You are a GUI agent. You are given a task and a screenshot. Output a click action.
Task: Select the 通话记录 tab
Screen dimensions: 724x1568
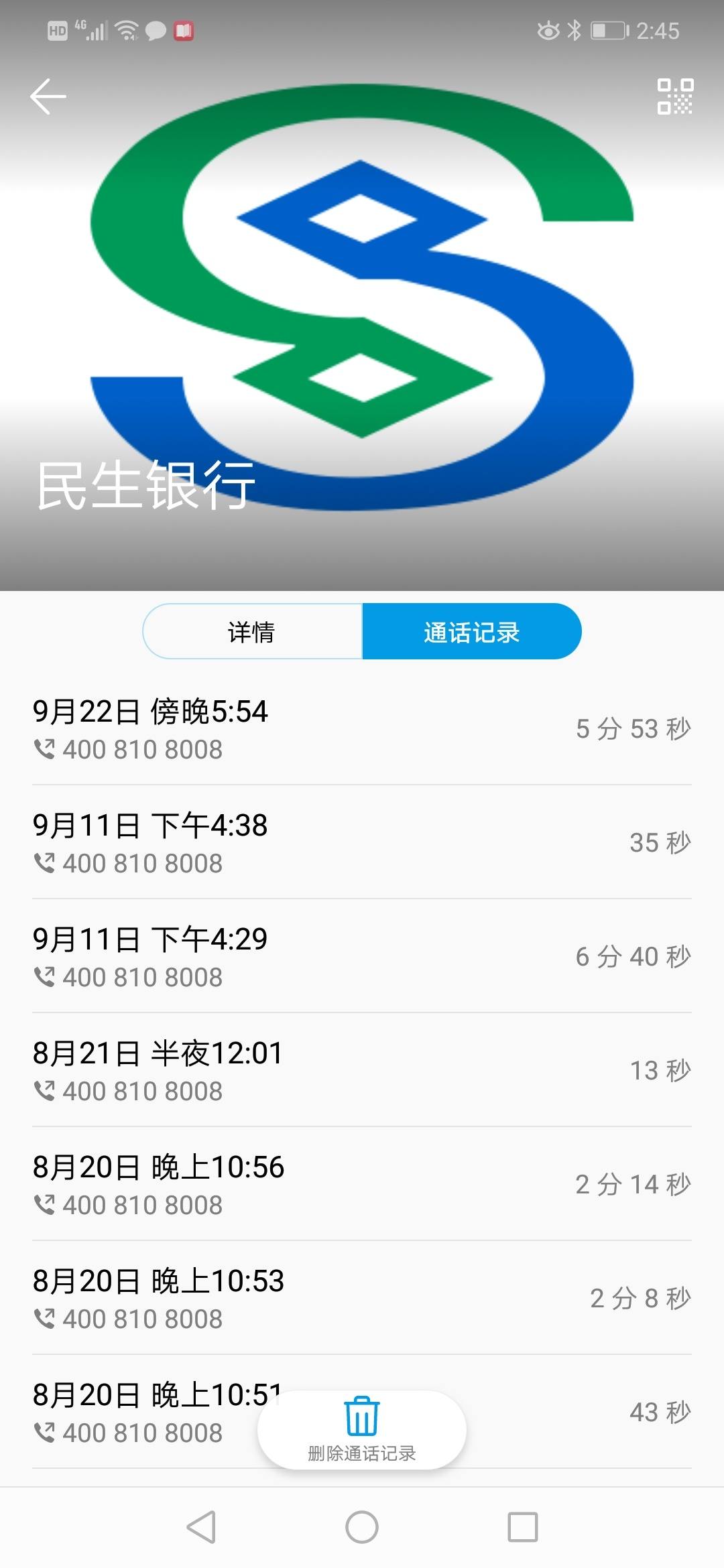coord(472,632)
